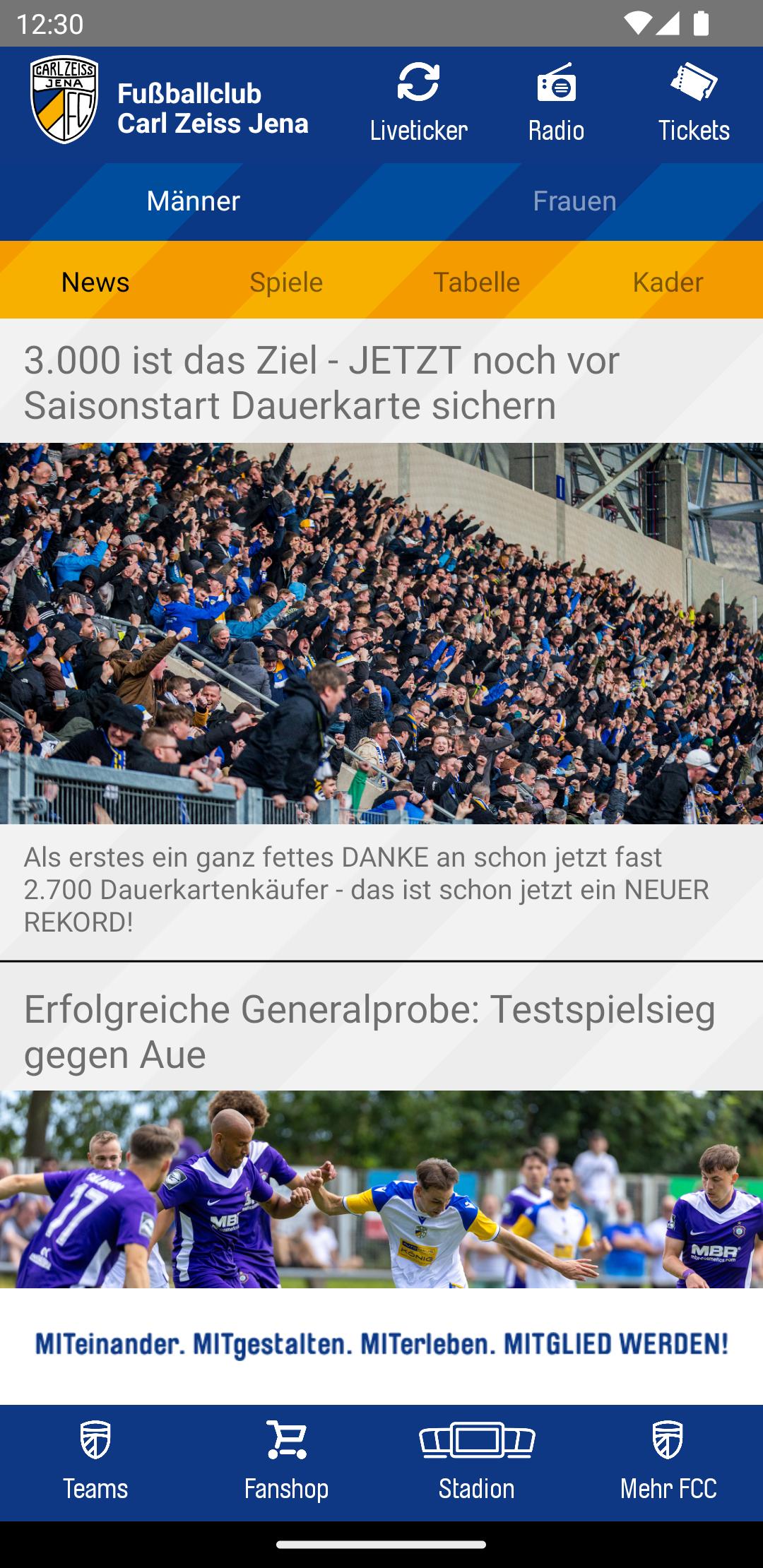Switch to the Spiele tab
This screenshot has width=763, height=1568.
286,282
